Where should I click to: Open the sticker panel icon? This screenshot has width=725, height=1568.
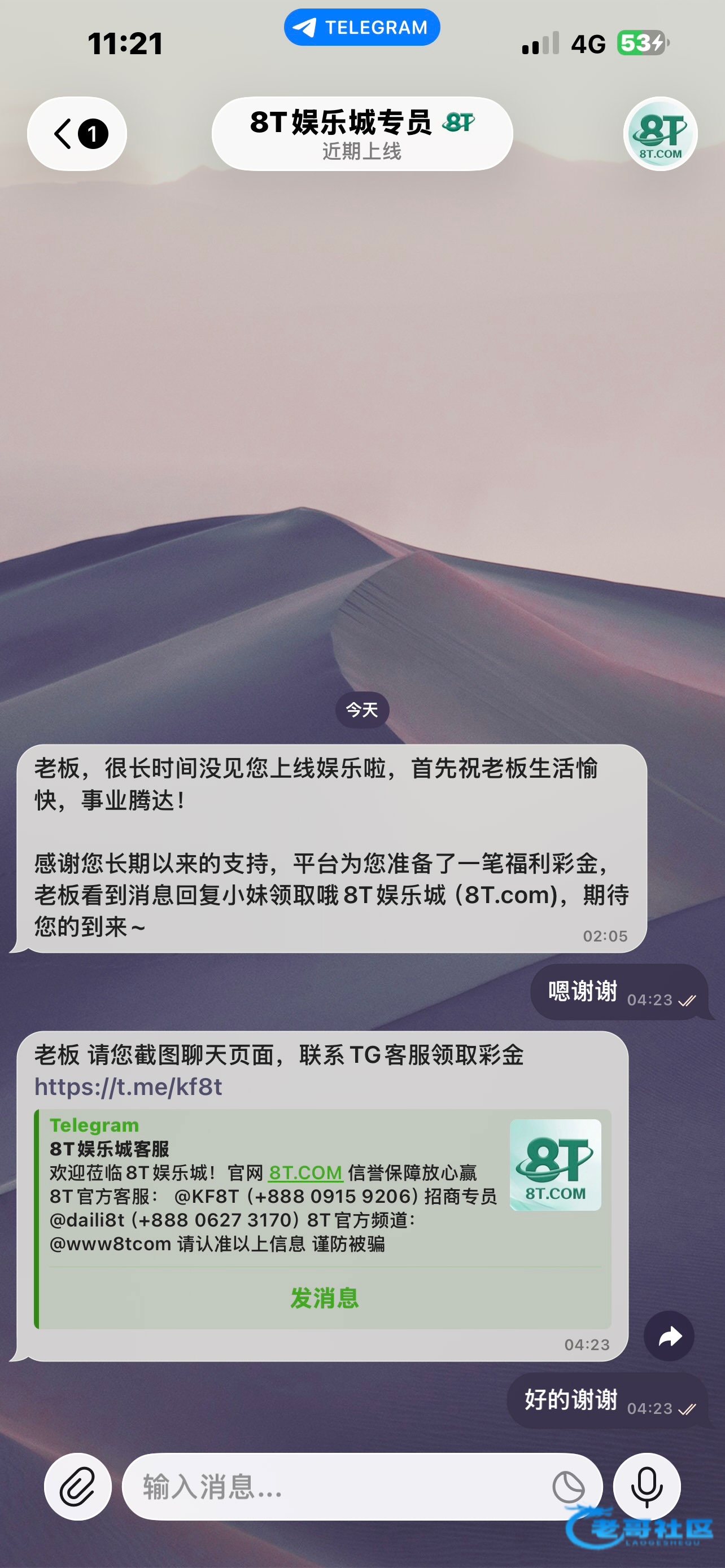pyautogui.click(x=568, y=1486)
